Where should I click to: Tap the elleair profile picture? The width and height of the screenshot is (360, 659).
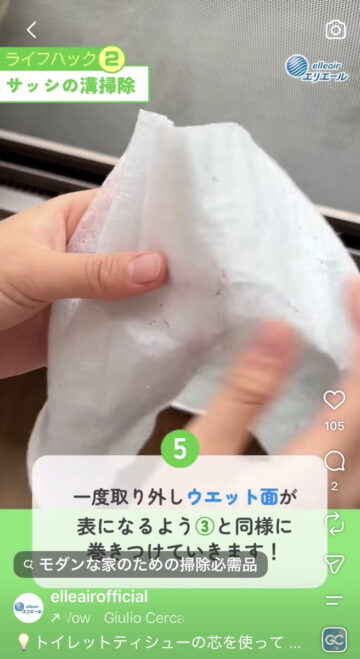[x=28, y=608]
